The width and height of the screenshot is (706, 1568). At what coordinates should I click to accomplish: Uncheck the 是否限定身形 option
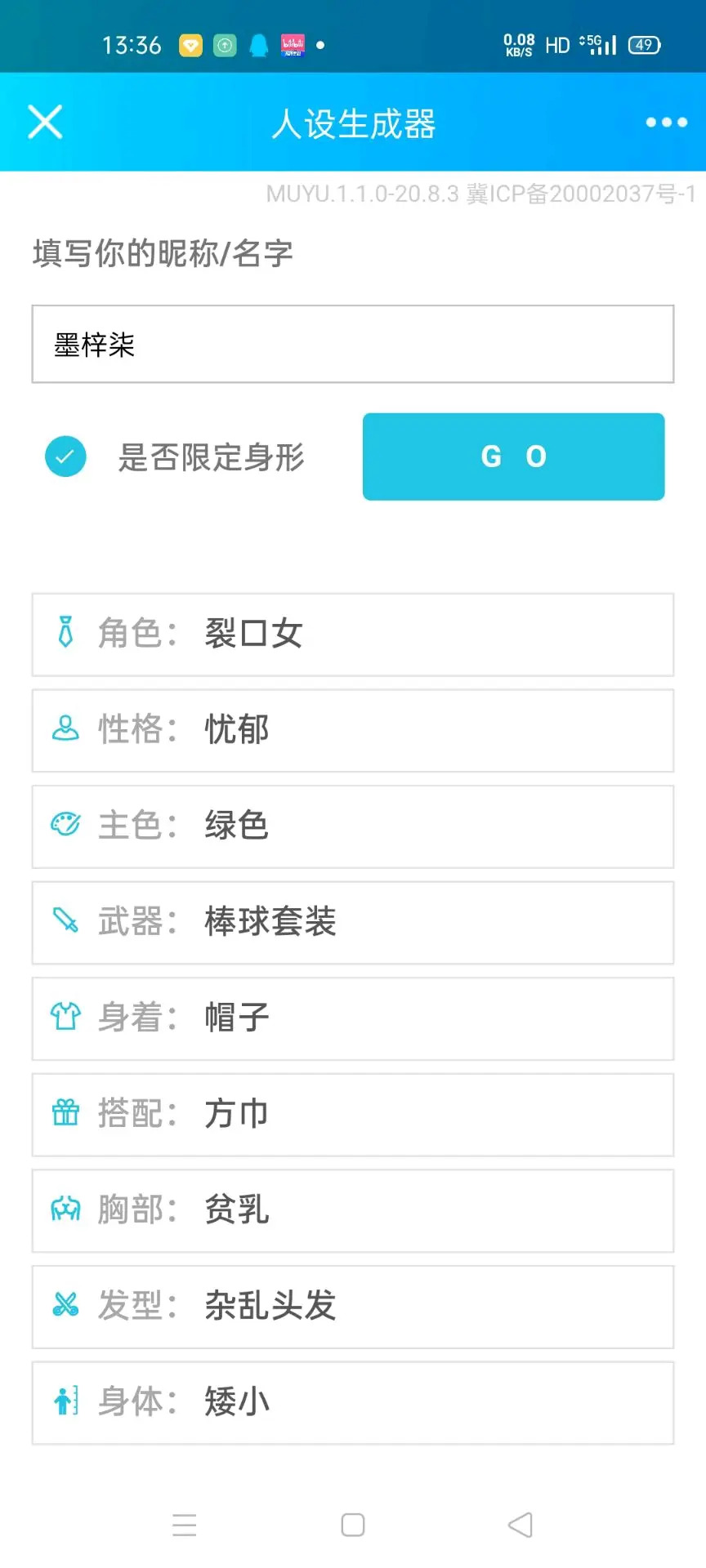[65, 457]
